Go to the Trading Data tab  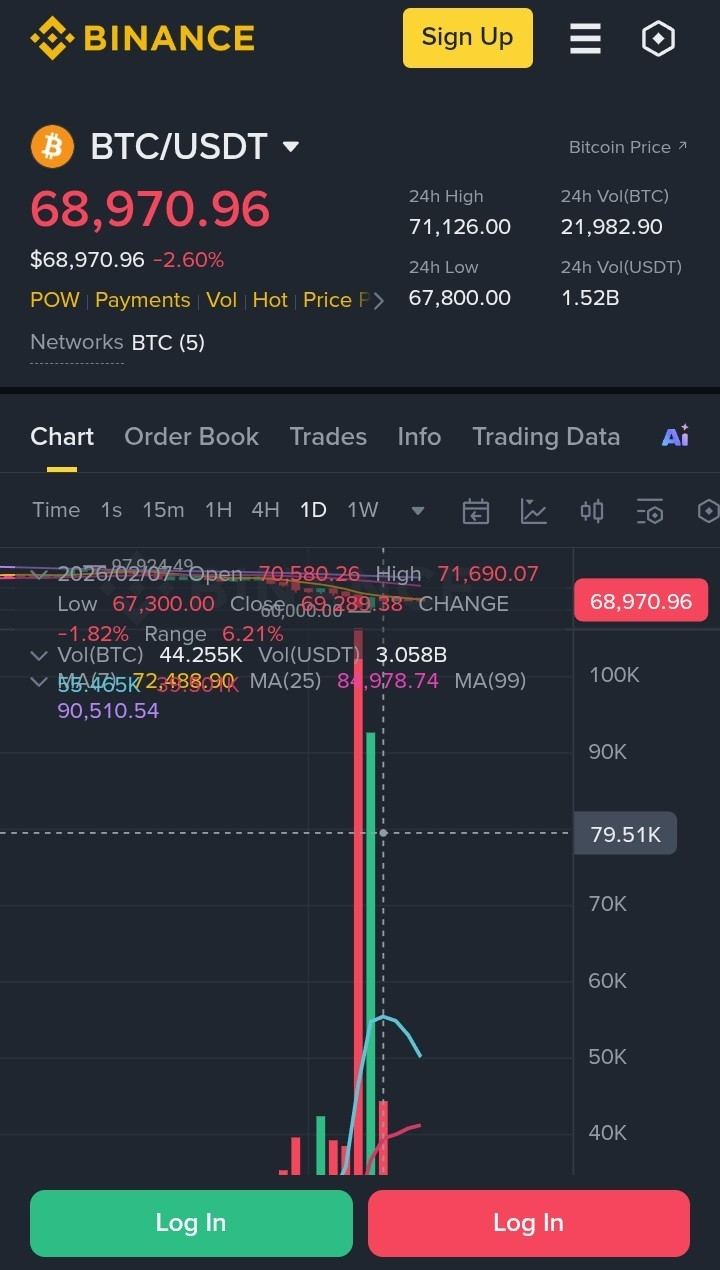pyautogui.click(x=546, y=436)
